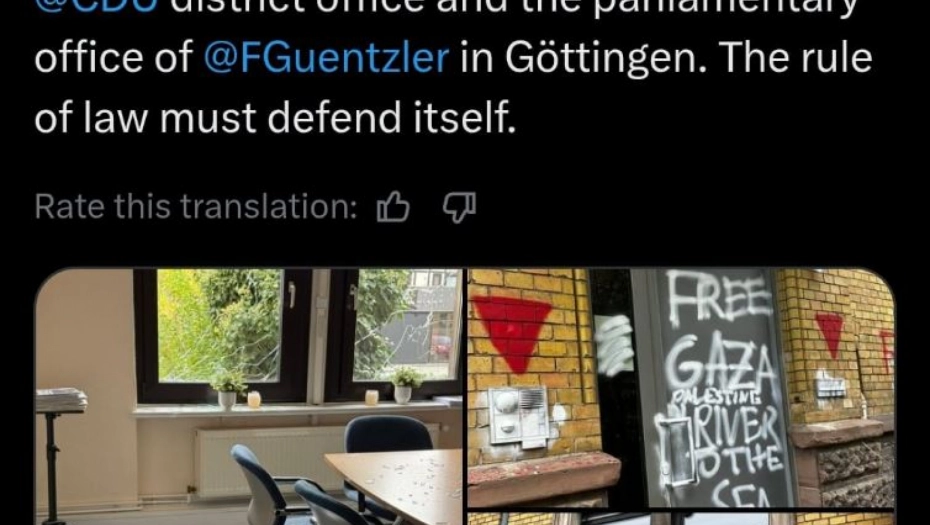Image resolution: width=930 pixels, height=525 pixels.
Task: Rate this translation thumbs down
Action: pos(459,207)
